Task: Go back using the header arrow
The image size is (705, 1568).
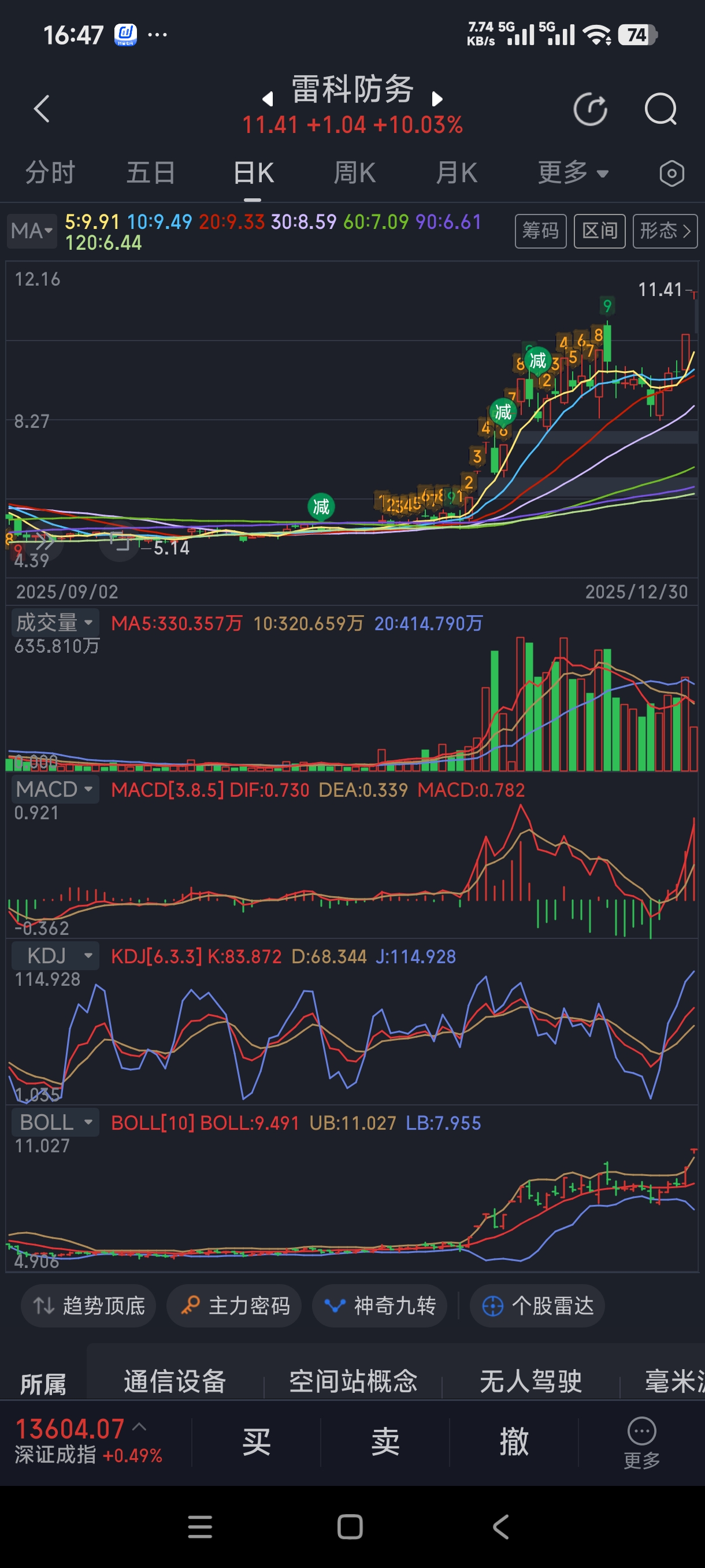Action: click(x=42, y=109)
